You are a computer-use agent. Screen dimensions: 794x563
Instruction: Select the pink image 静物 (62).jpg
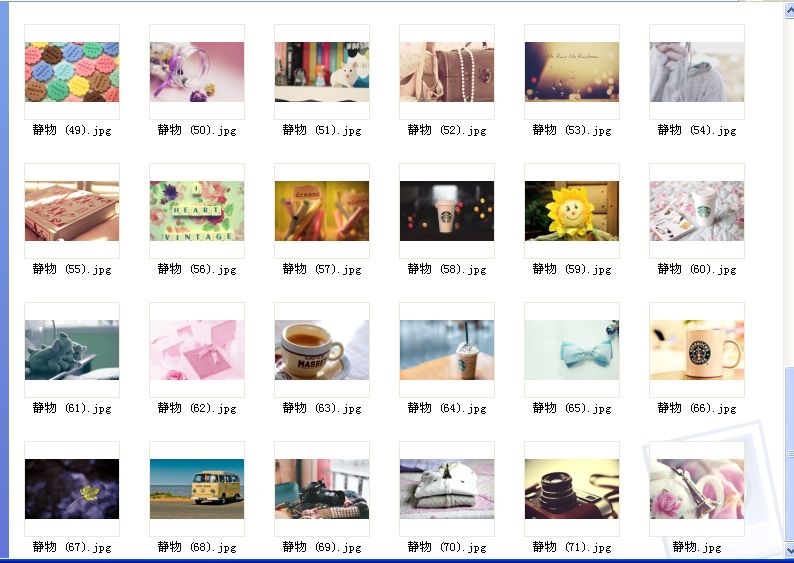[197, 350]
